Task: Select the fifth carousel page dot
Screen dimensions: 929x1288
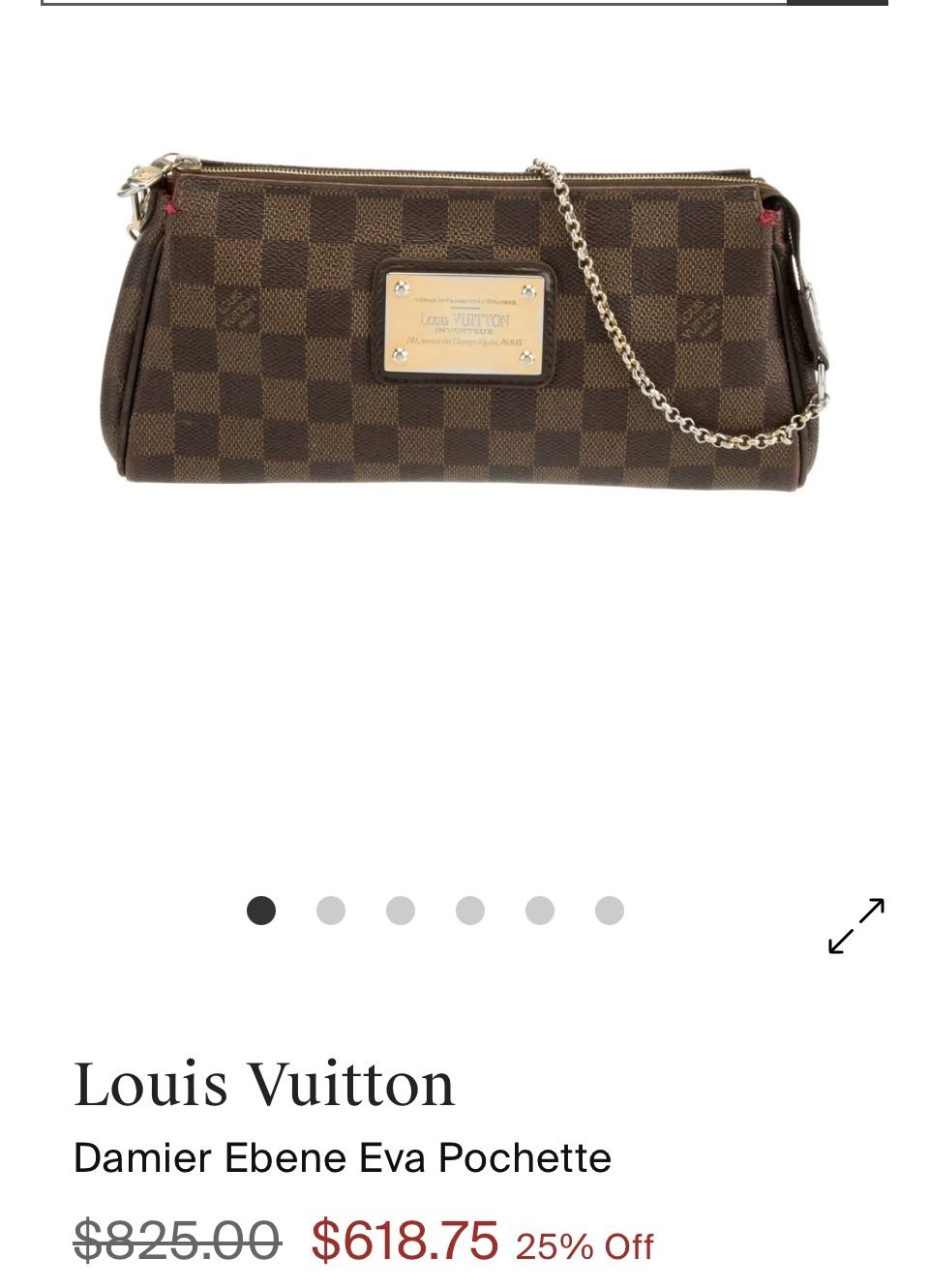Action: 540,911
